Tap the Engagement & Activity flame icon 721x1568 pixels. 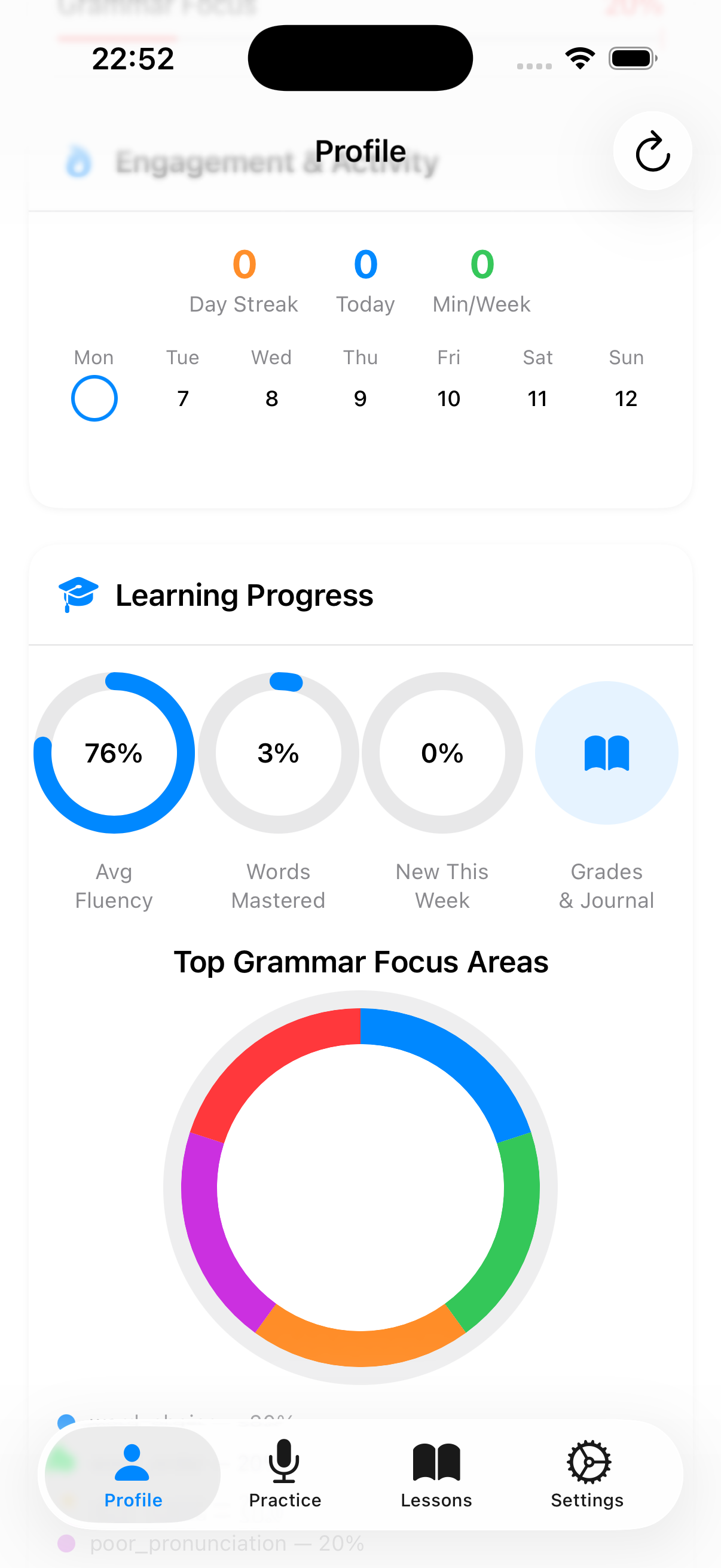pyautogui.click(x=78, y=160)
